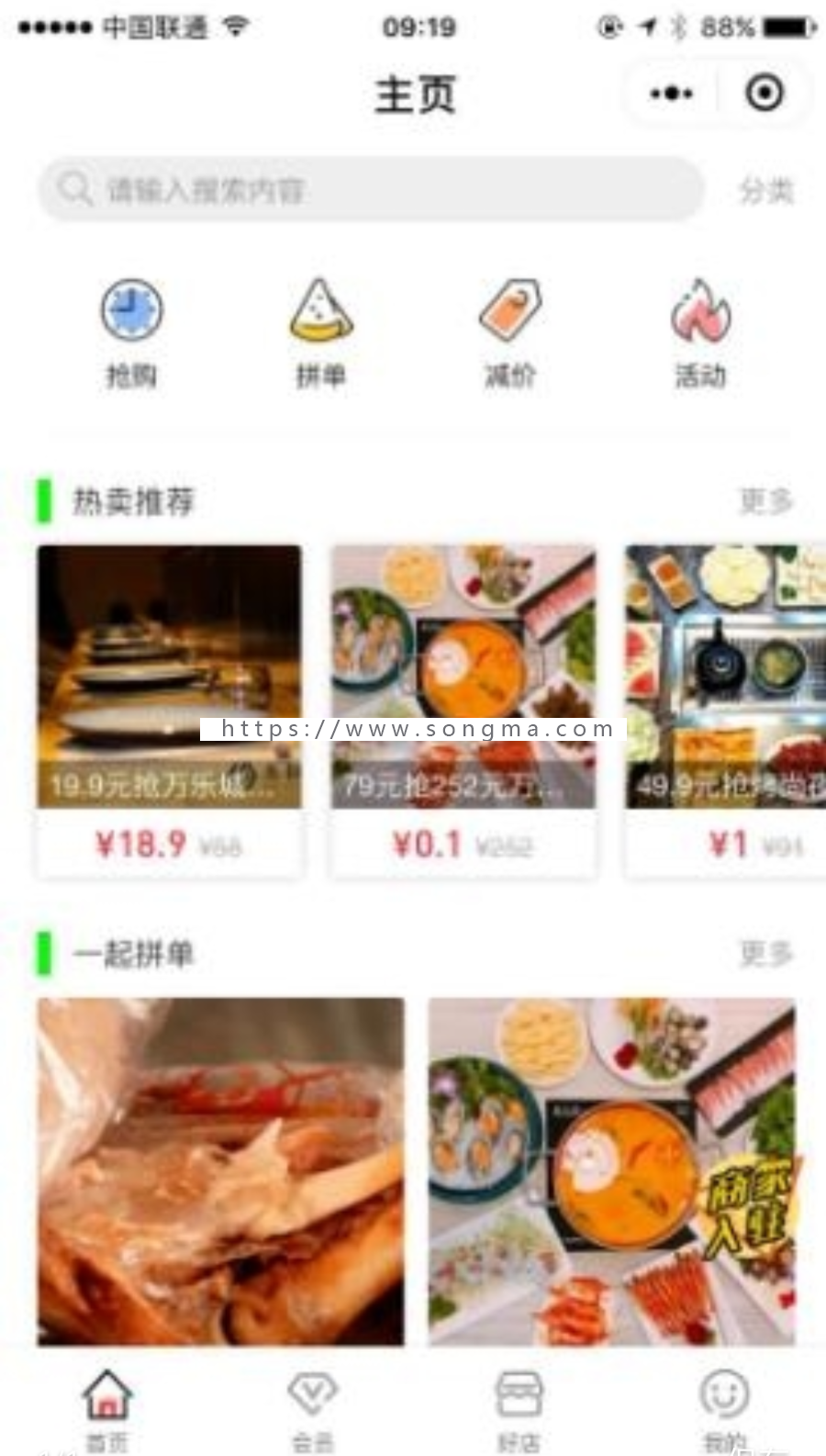Tap the circular target button beside the dots

[x=763, y=93]
